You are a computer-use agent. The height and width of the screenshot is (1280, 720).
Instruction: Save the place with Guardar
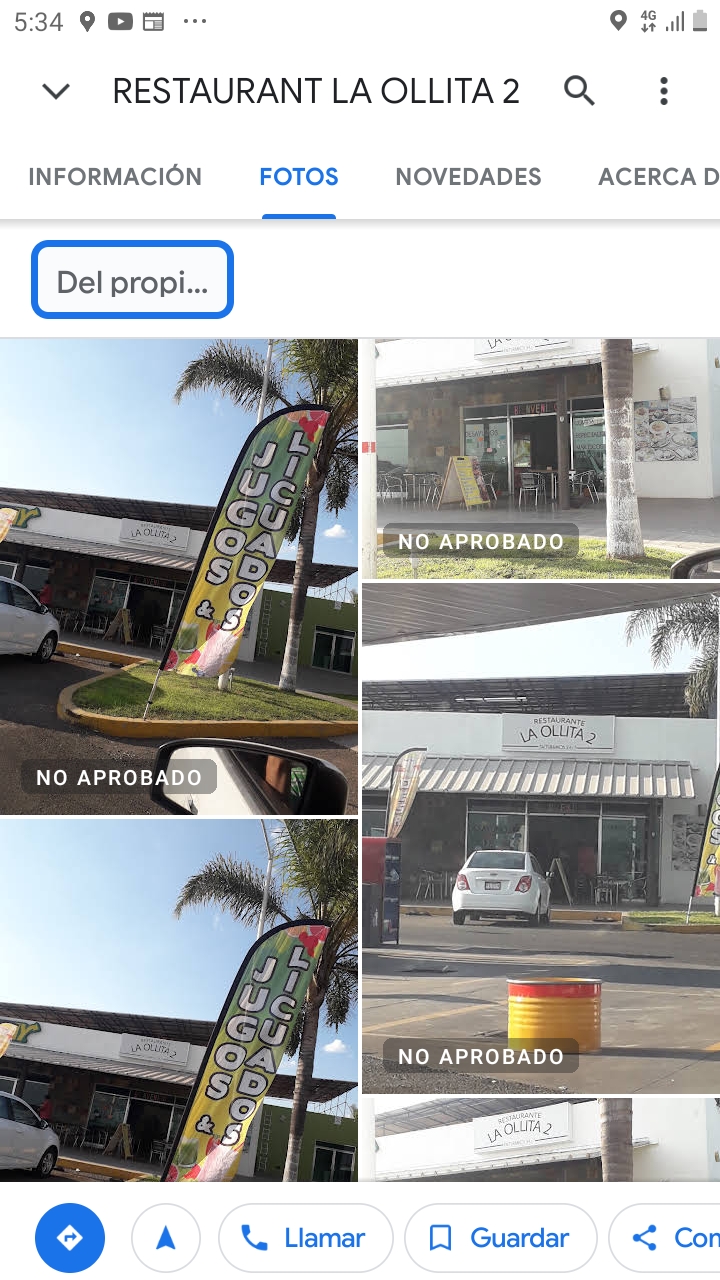pyautogui.click(x=500, y=1238)
